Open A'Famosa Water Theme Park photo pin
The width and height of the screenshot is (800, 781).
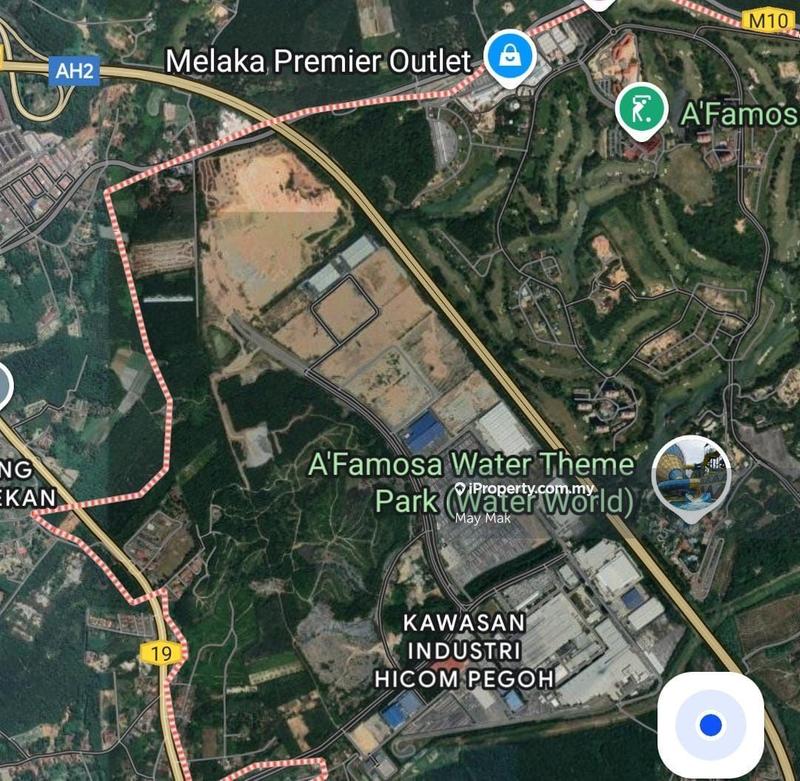[690, 476]
